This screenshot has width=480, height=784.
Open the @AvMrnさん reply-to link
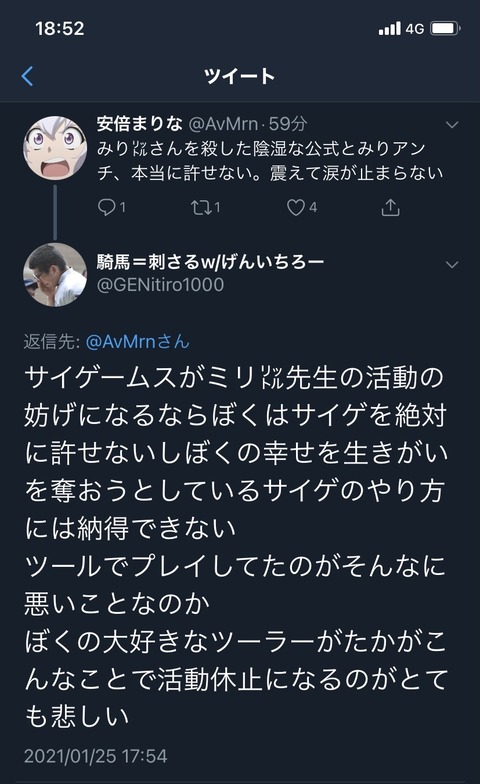coord(138,342)
